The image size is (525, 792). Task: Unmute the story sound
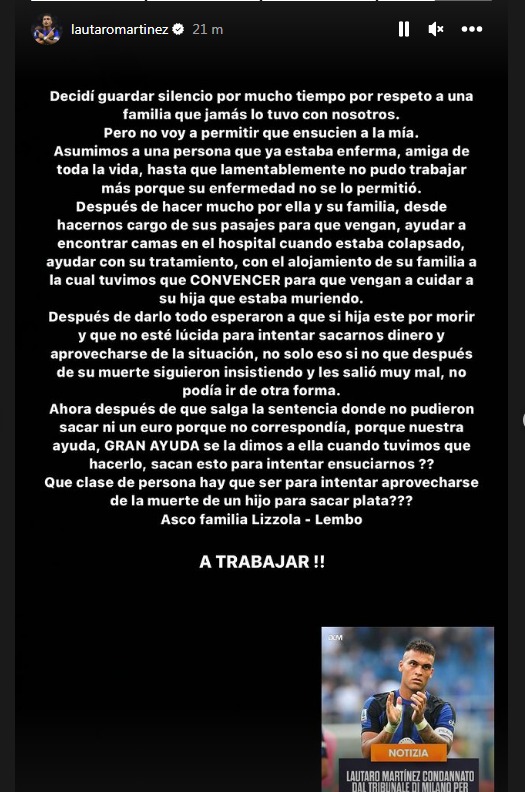(436, 29)
